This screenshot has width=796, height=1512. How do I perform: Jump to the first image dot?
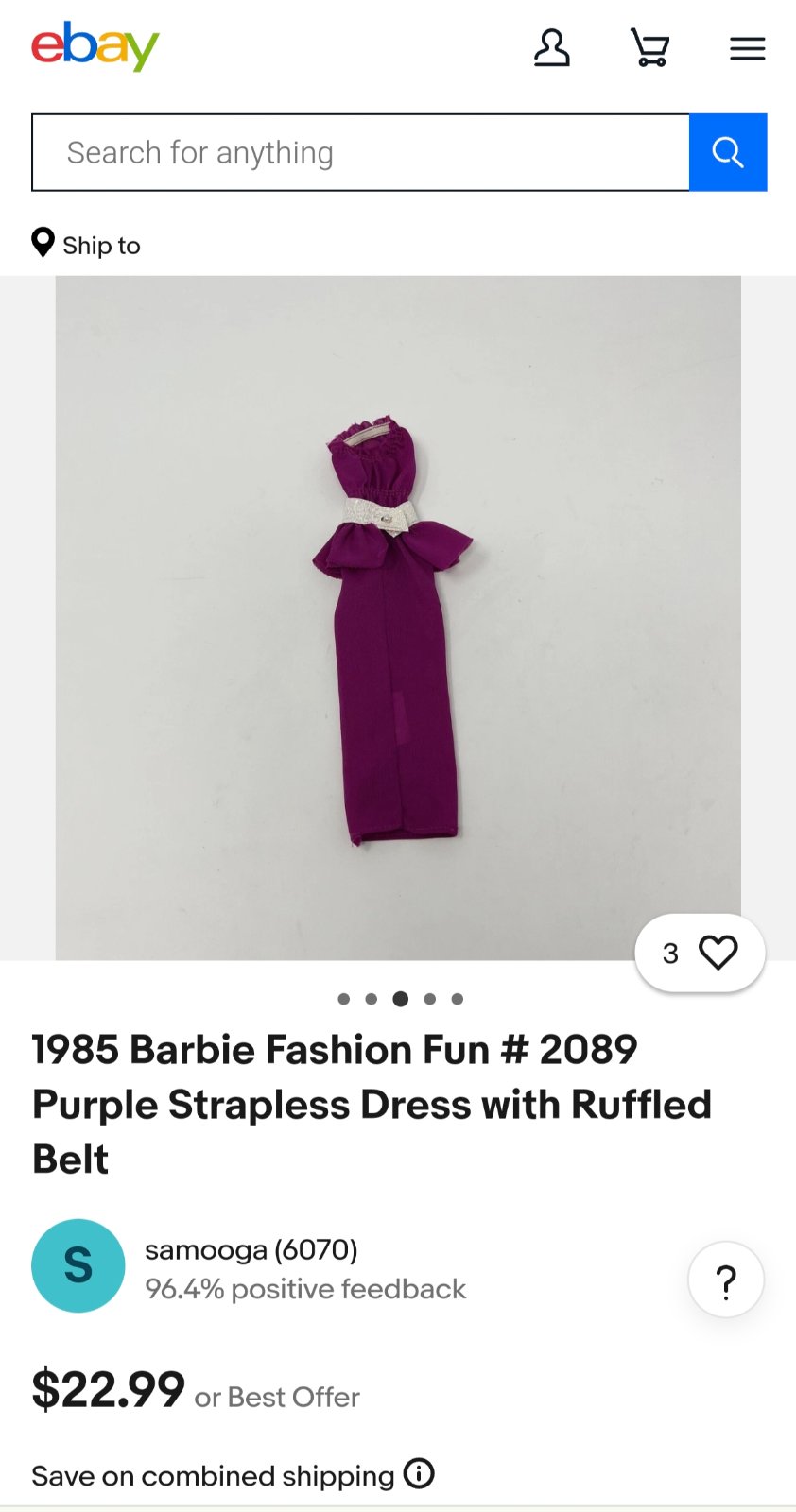click(344, 999)
